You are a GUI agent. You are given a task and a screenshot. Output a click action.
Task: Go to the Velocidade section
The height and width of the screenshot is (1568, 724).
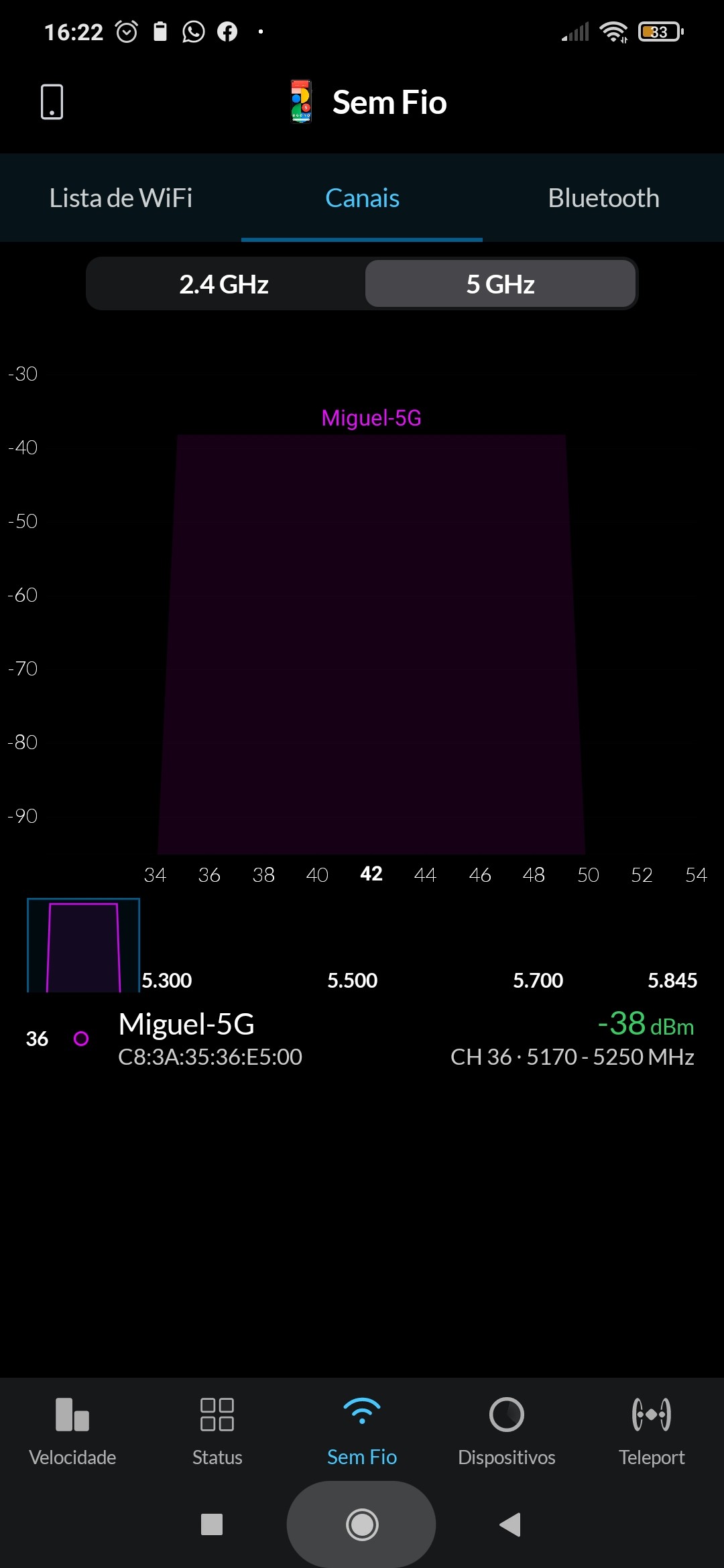pos(72,1431)
